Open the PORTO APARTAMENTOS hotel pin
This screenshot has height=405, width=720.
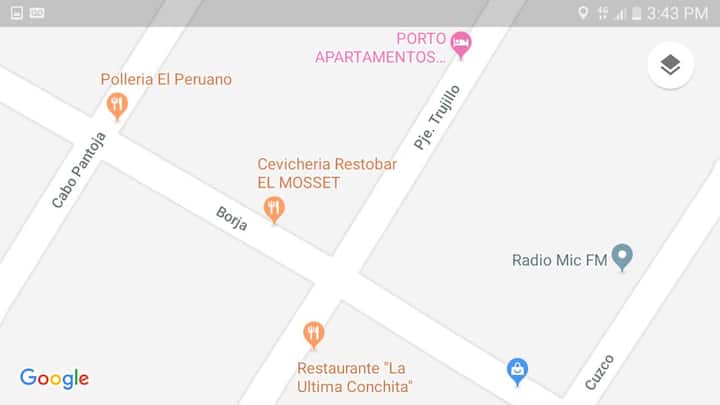(460, 43)
